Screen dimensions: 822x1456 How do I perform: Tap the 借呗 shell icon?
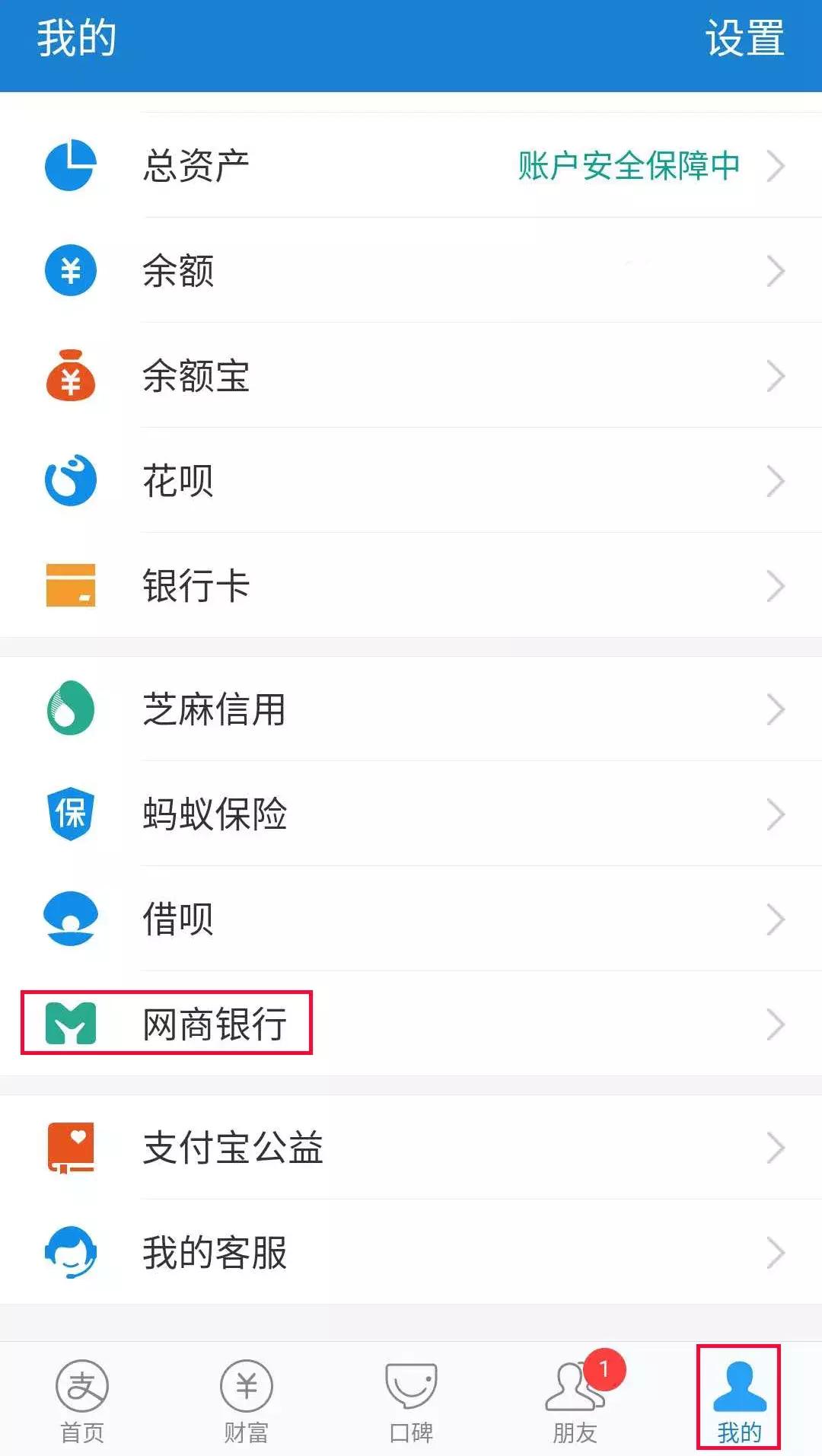coord(71,919)
